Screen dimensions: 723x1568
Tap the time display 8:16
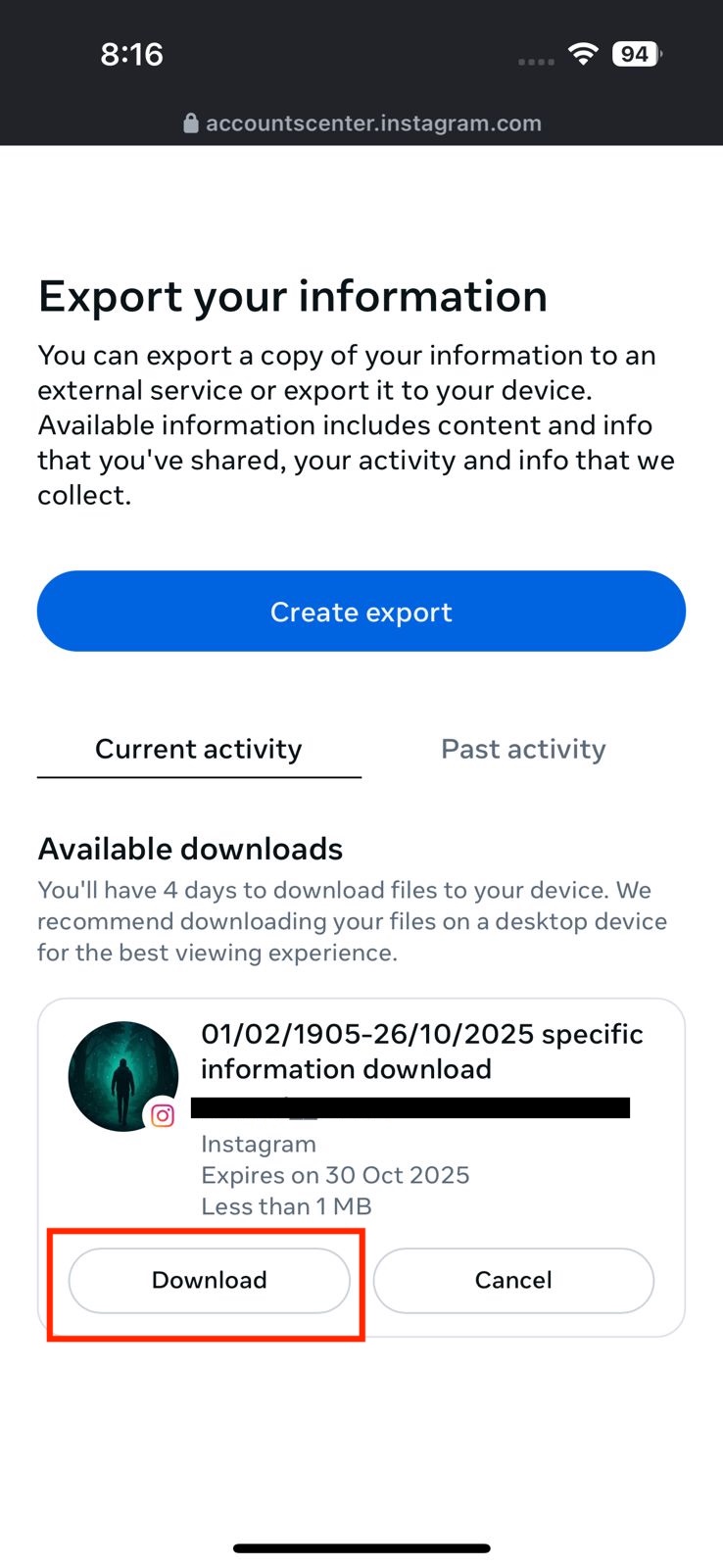(x=131, y=54)
